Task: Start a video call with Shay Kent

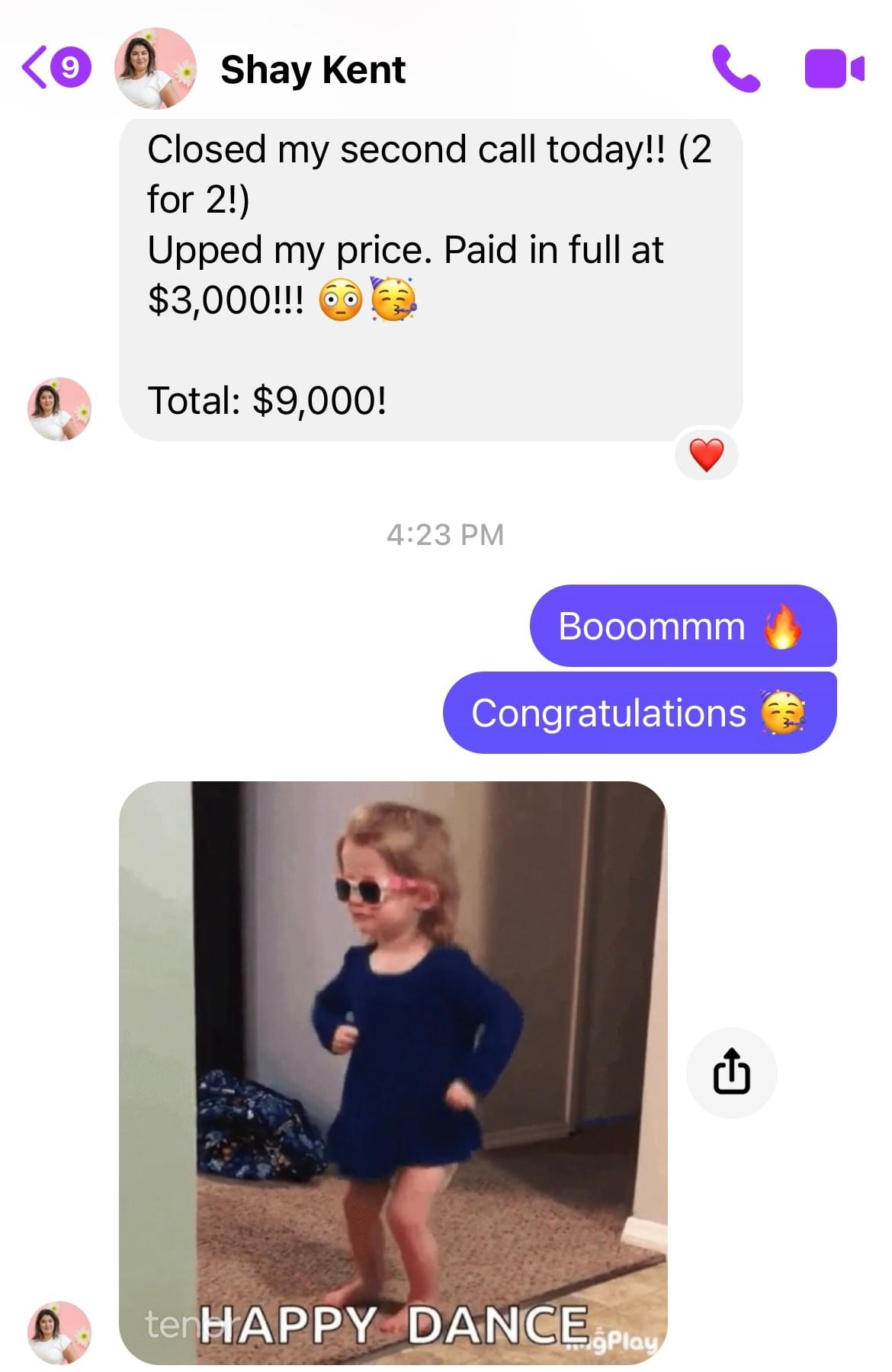Action: pyautogui.click(x=834, y=69)
